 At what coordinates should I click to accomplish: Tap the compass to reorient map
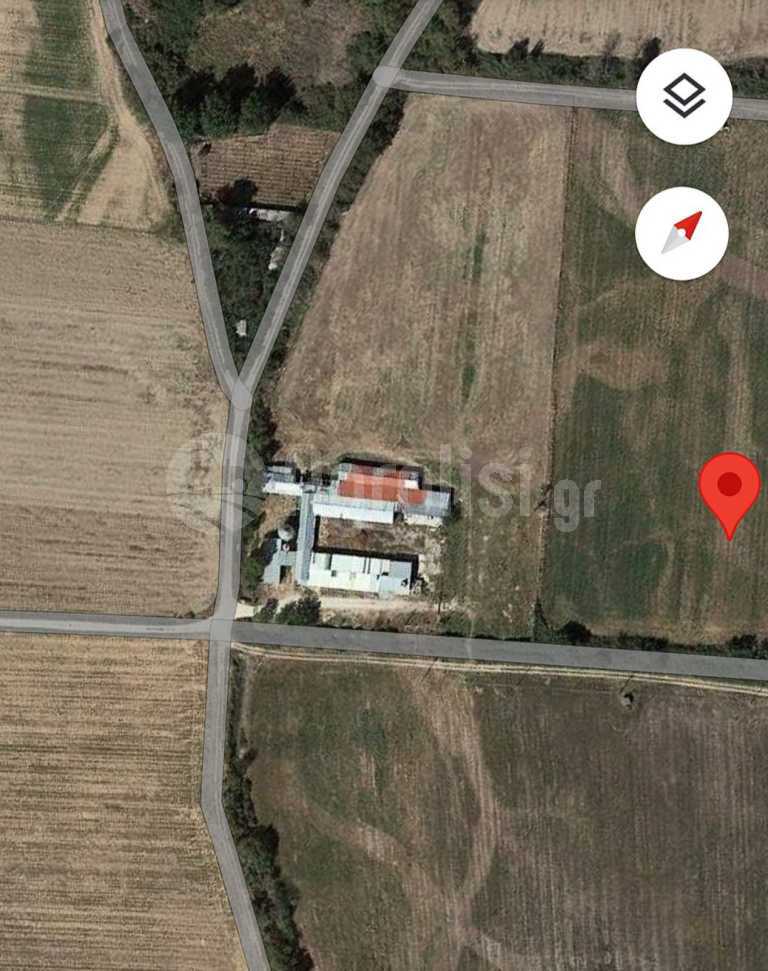(682, 233)
